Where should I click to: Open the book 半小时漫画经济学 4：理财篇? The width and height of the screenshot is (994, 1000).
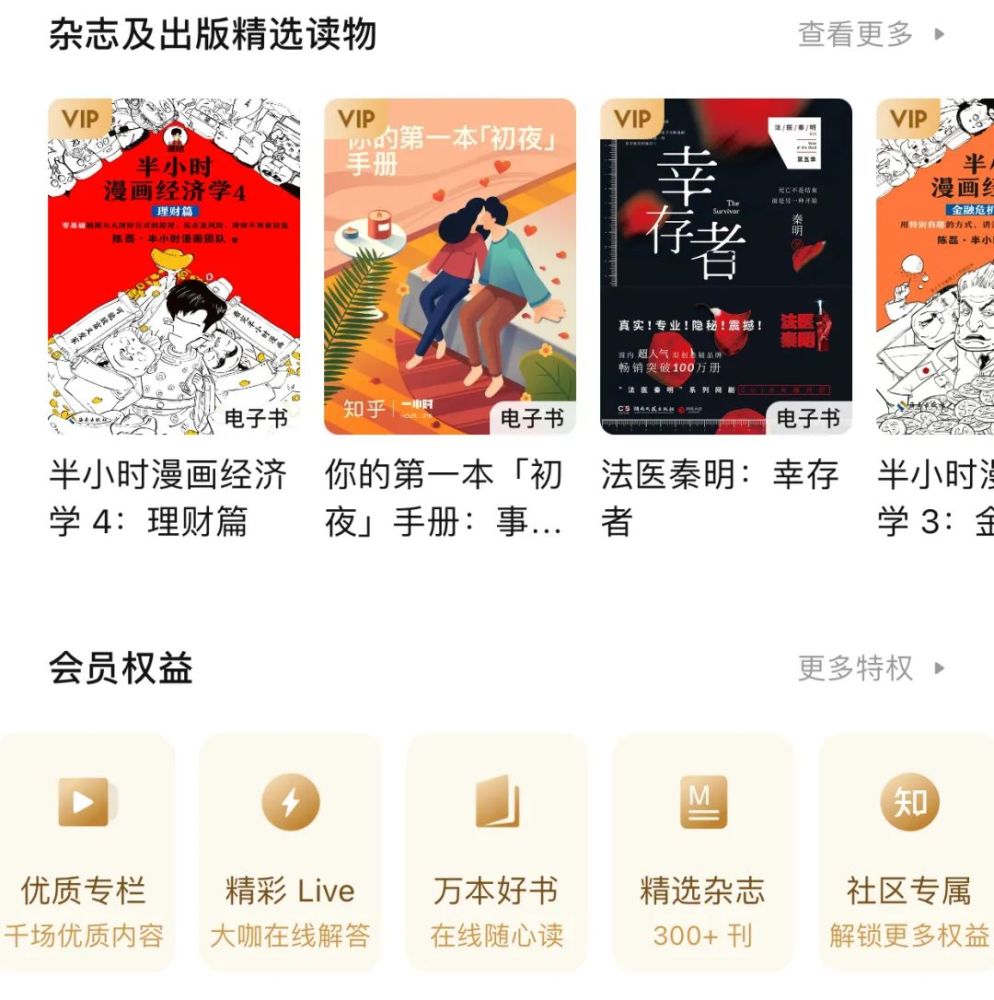click(x=174, y=267)
